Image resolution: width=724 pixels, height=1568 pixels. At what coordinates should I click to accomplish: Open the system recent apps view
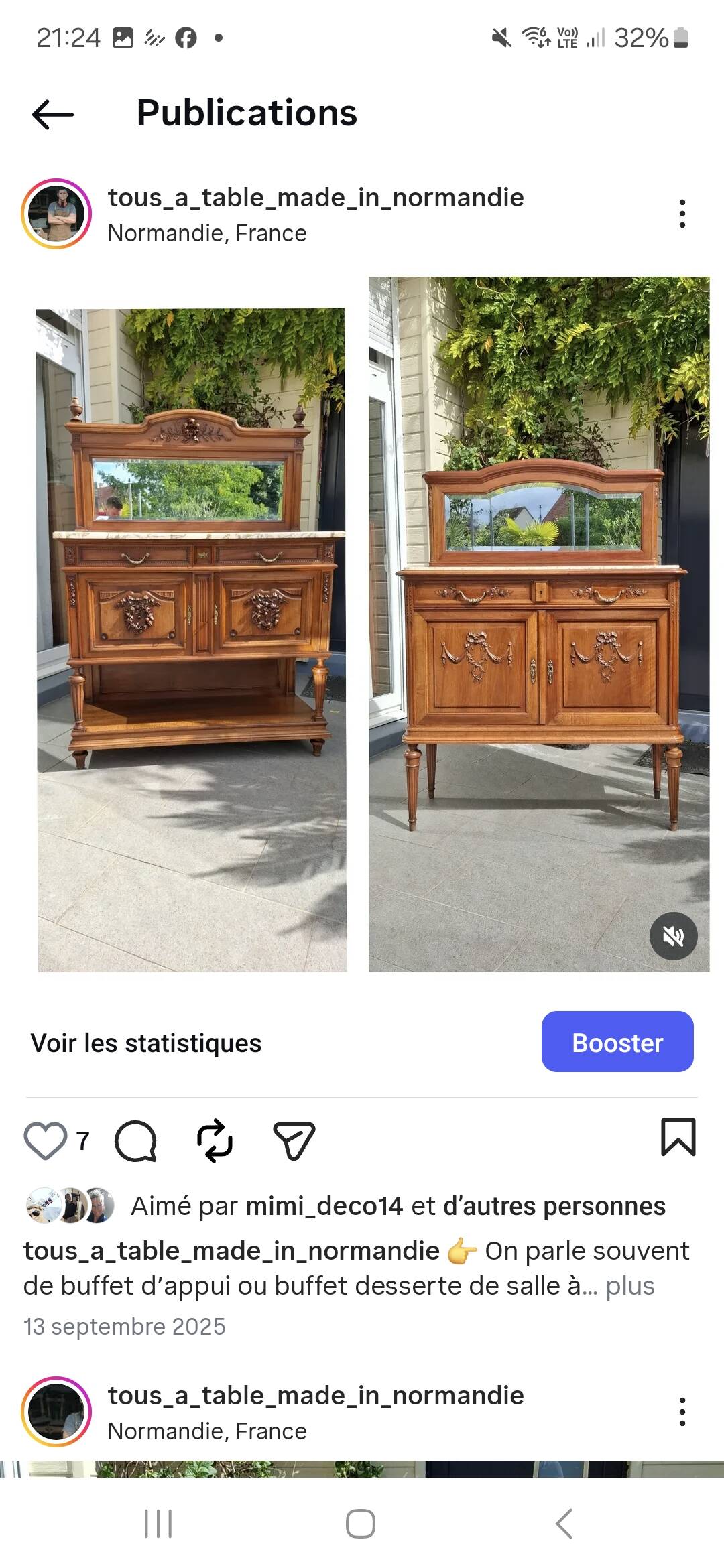click(158, 1524)
